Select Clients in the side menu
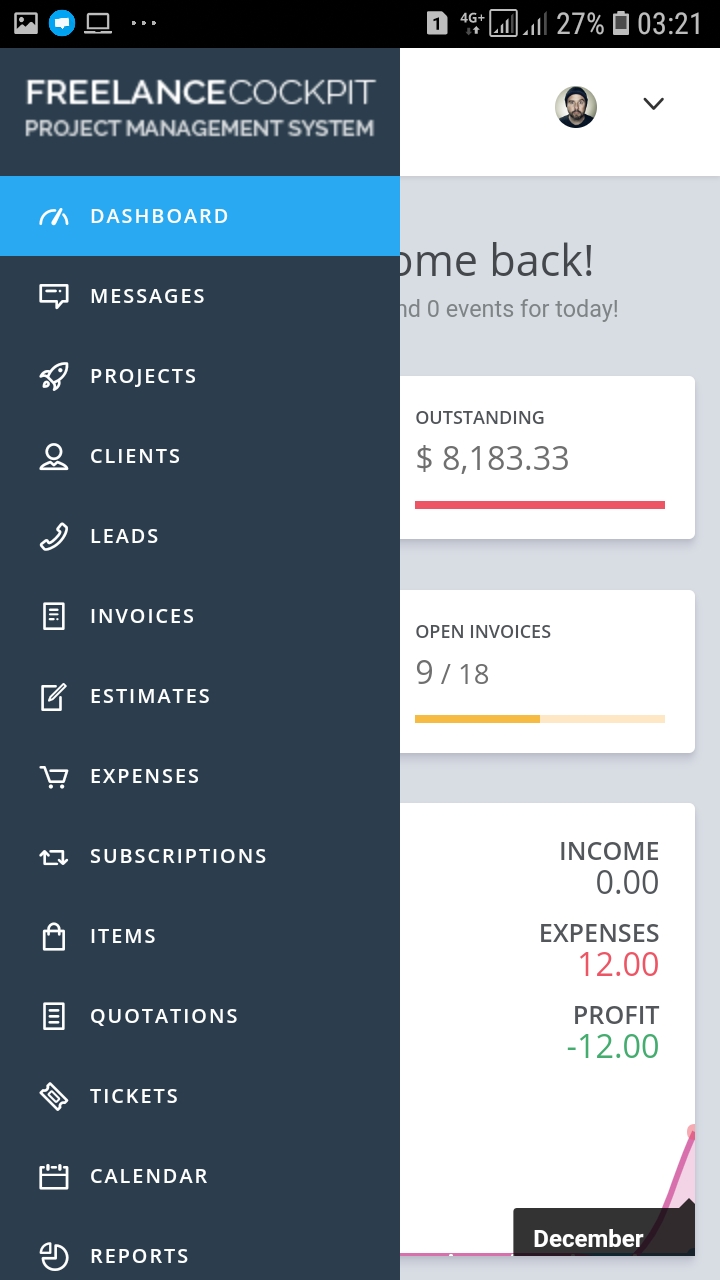Viewport: 720px width, 1280px height. click(x=135, y=456)
